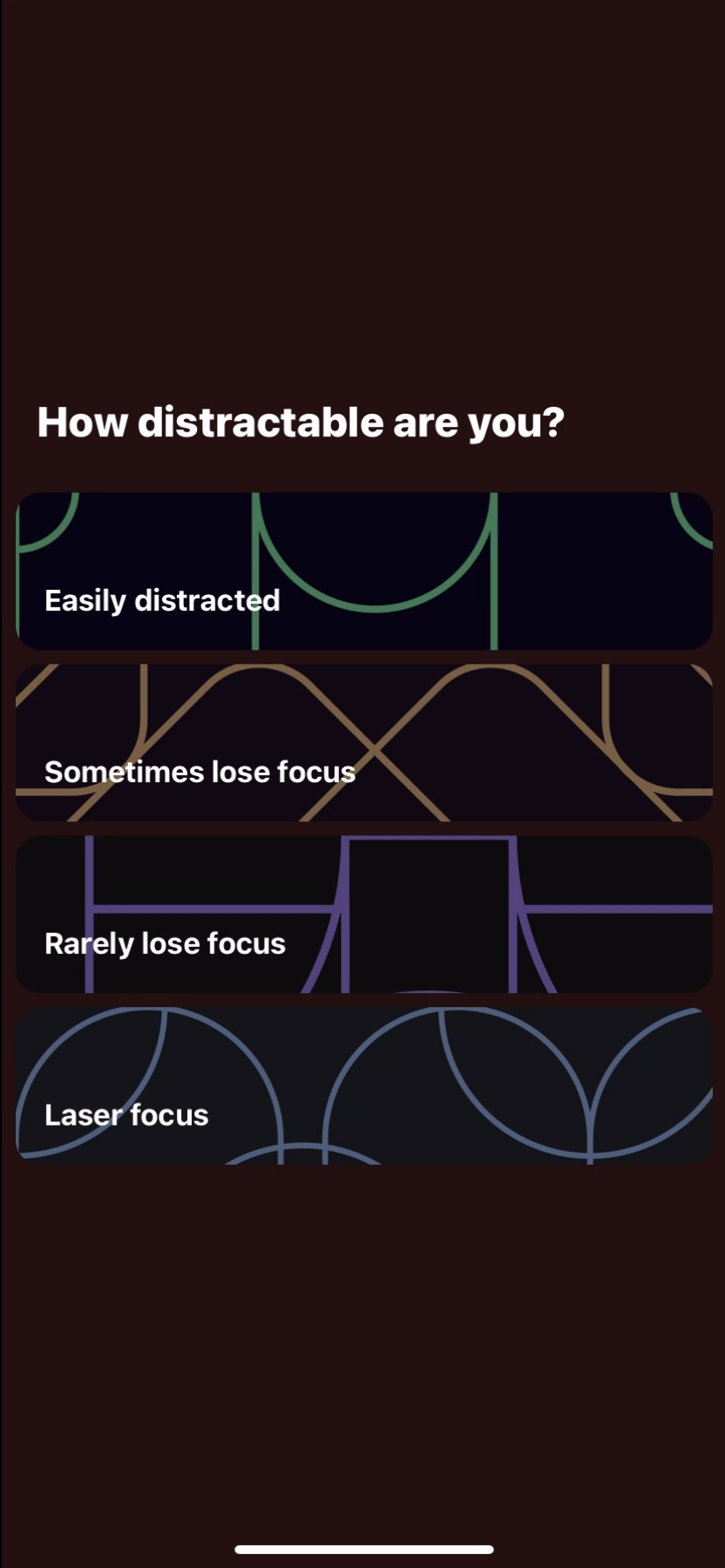Pick the Rarely lose focus answer
Screen dimensions: 725x1568
[x=364, y=915]
